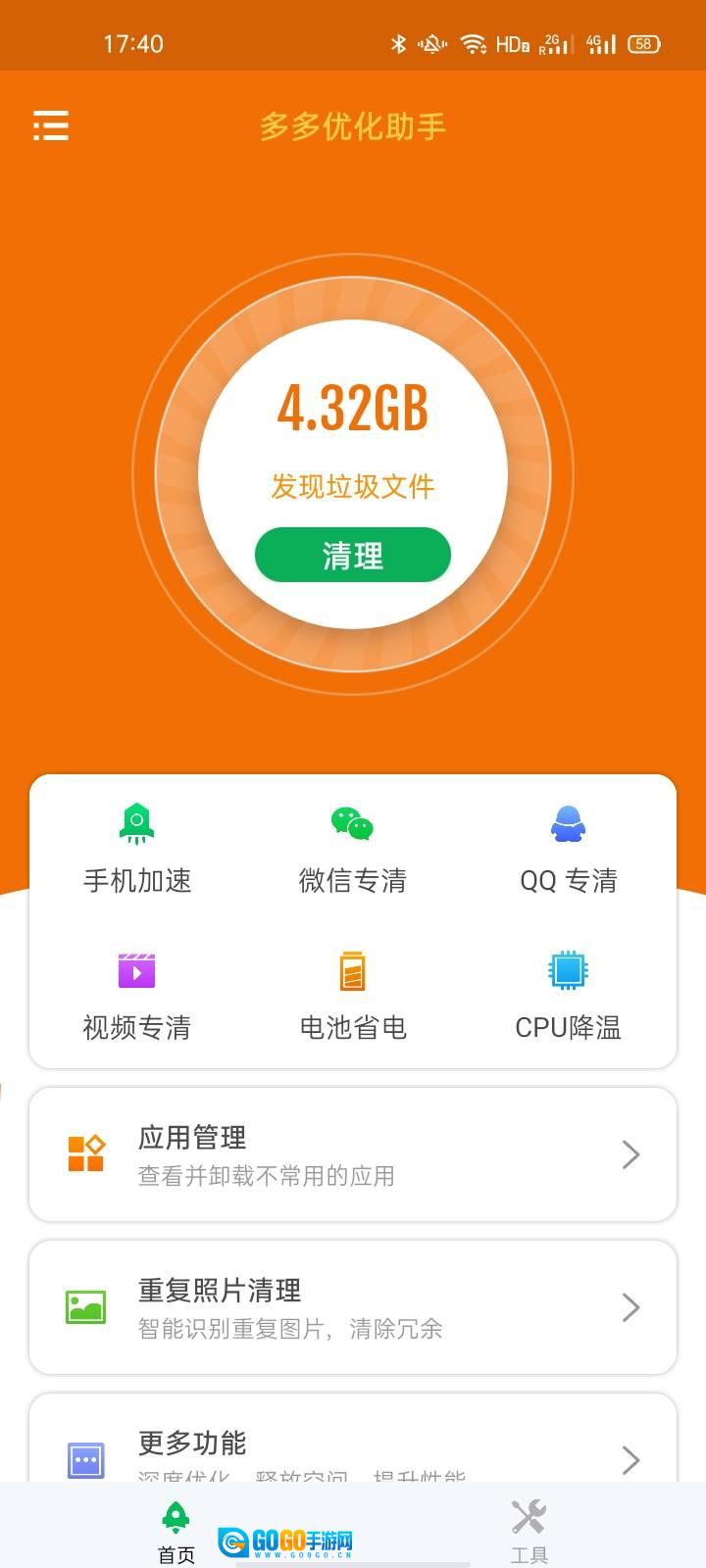Viewport: 706px width, 1568px height.
Task: Launch 微信专清 WeChat cleaner
Action: (353, 848)
